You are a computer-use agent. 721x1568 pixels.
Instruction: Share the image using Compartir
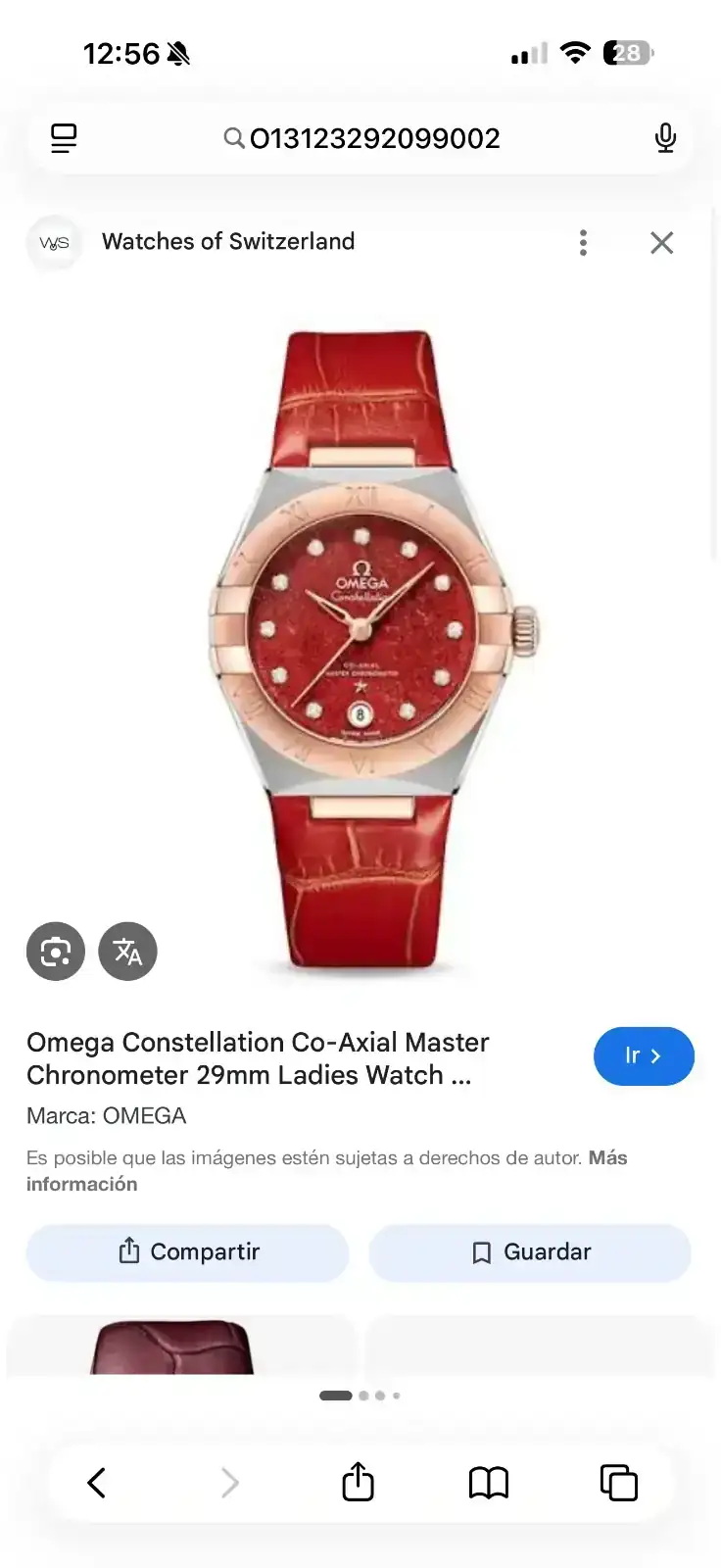pyautogui.click(x=188, y=1252)
